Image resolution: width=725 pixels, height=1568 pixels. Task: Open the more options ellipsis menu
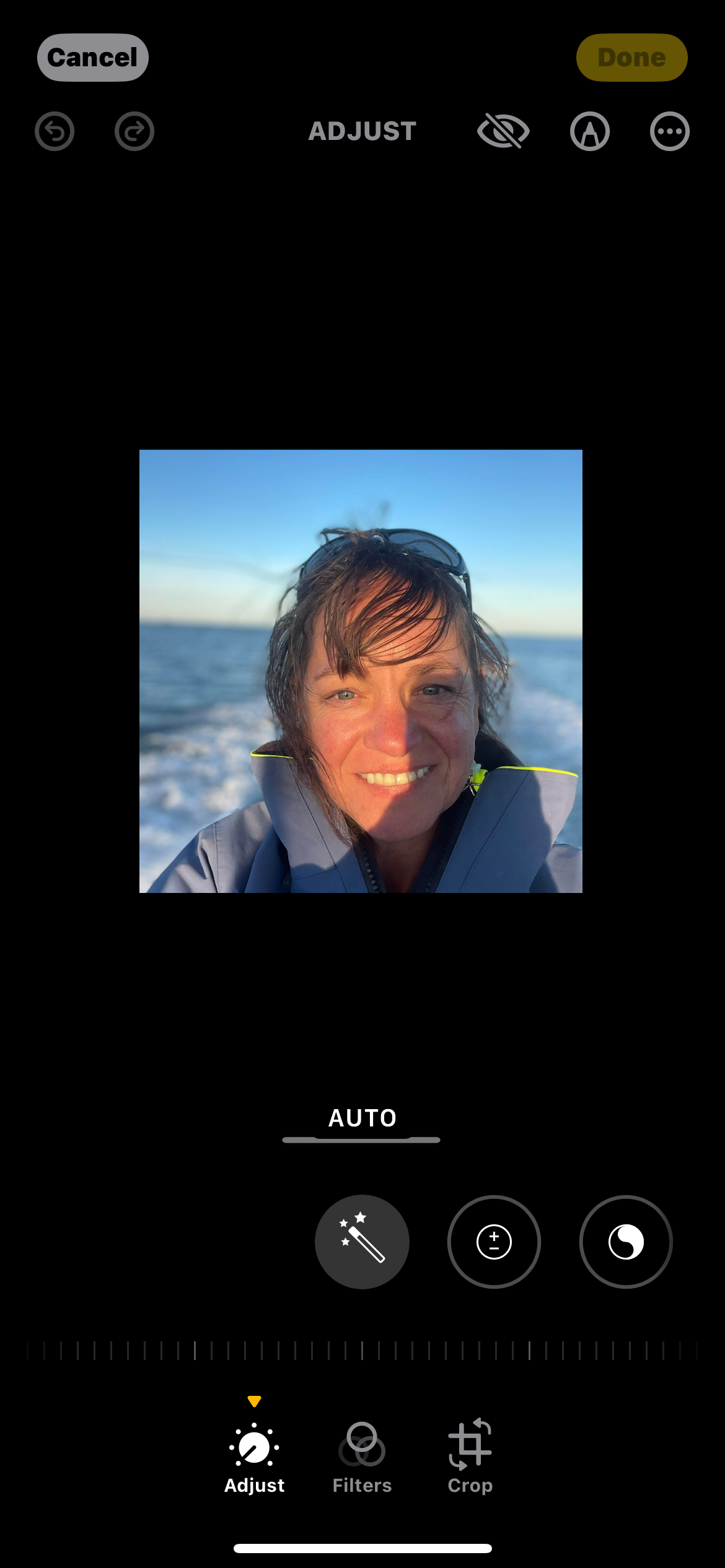[670, 131]
